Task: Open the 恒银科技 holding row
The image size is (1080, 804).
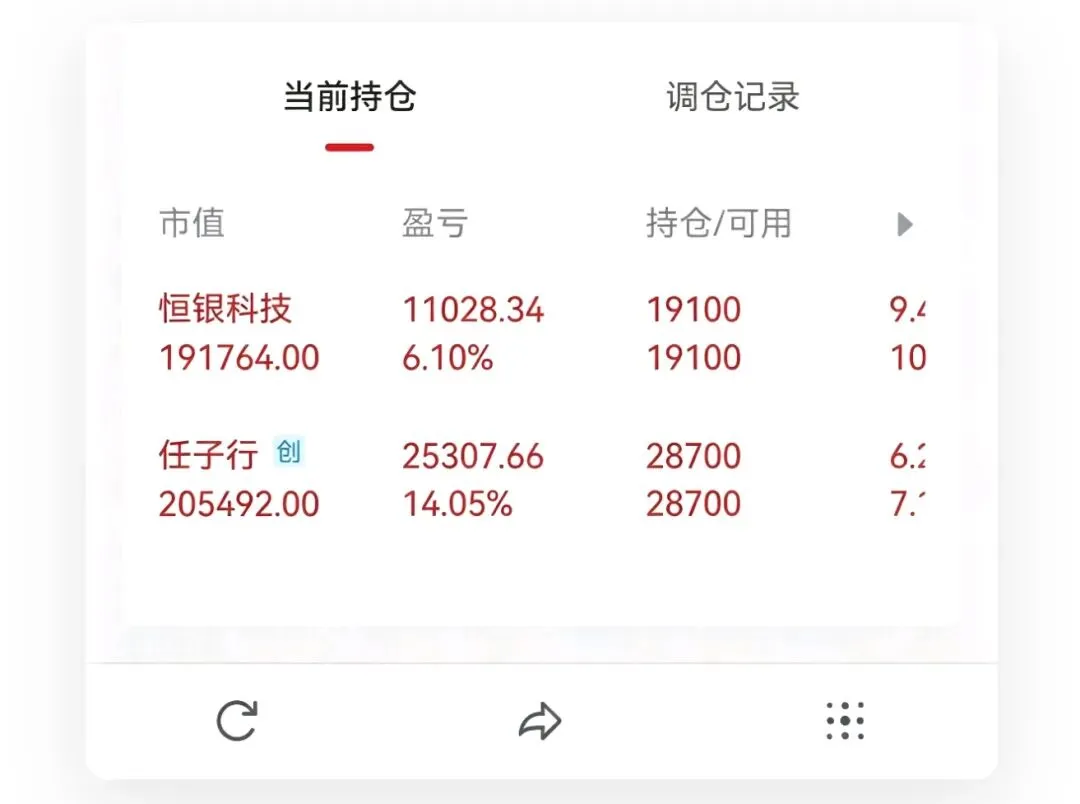Action: [542, 333]
